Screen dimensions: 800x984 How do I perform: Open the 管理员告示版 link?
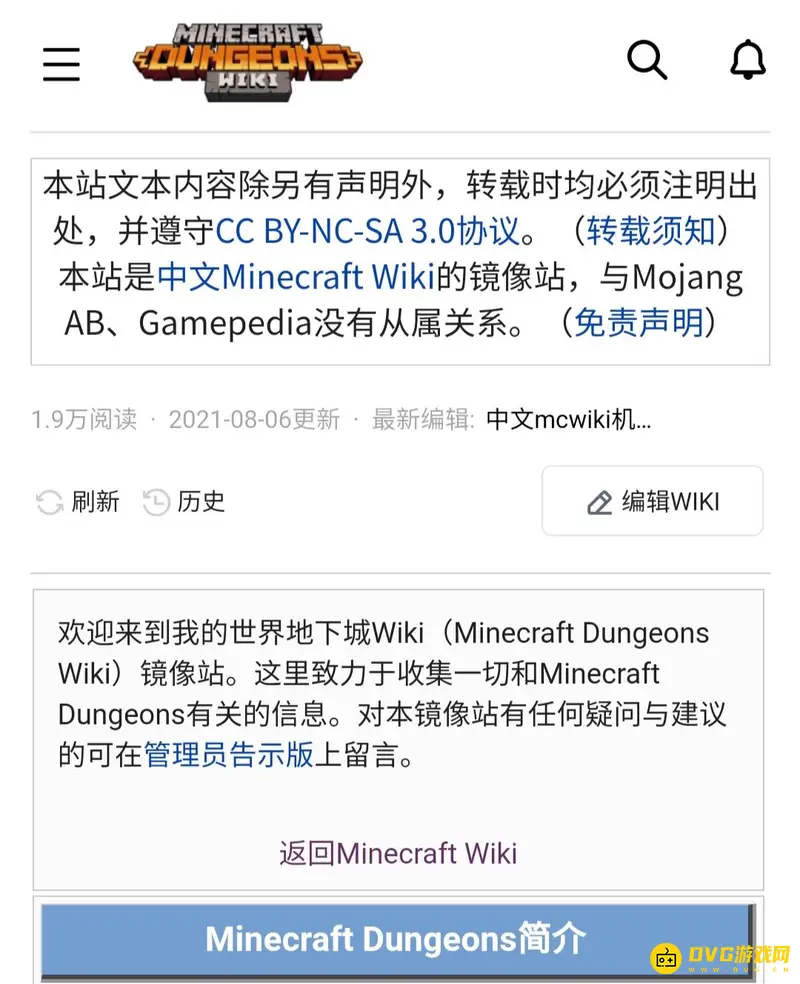click(229, 755)
